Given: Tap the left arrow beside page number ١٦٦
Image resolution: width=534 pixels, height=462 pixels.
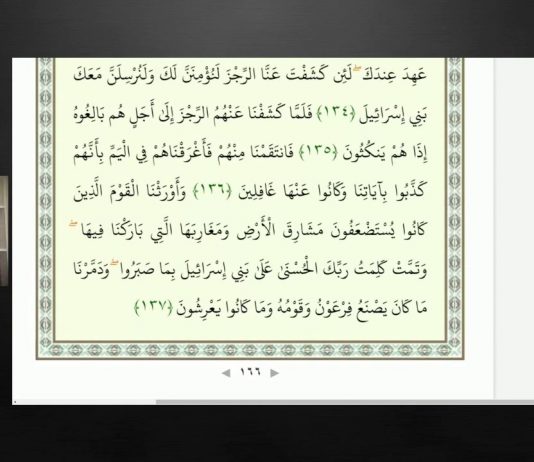Looking at the screenshot, I should [226, 373].
